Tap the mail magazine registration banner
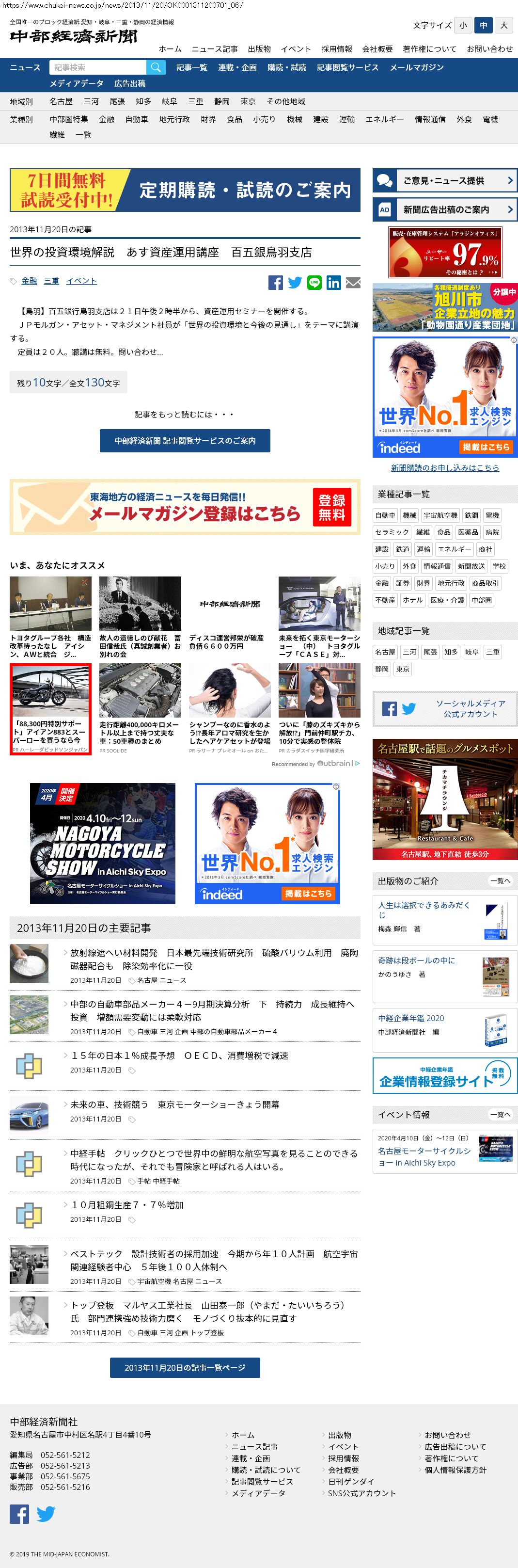Viewport: 518px width, 1568px height. pos(185,507)
